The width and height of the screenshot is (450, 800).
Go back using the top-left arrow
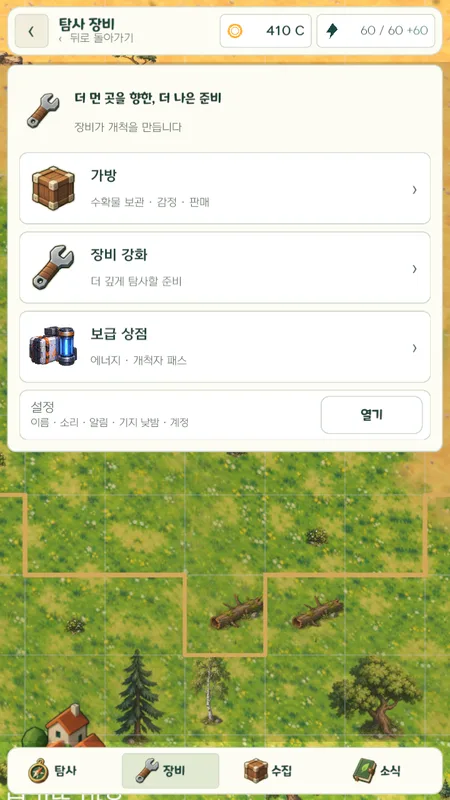tap(31, 31)
